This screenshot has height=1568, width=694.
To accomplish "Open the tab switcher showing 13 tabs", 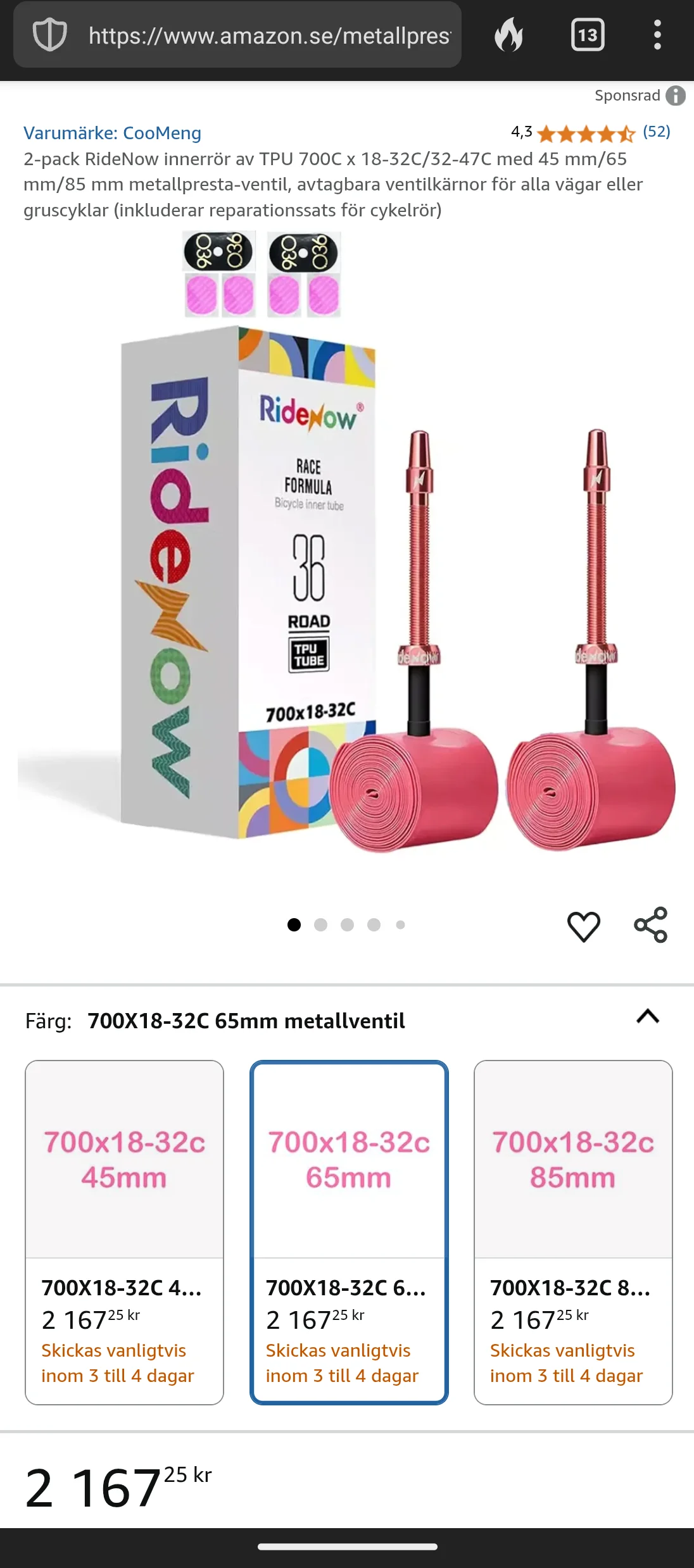I will coord(587,35).
